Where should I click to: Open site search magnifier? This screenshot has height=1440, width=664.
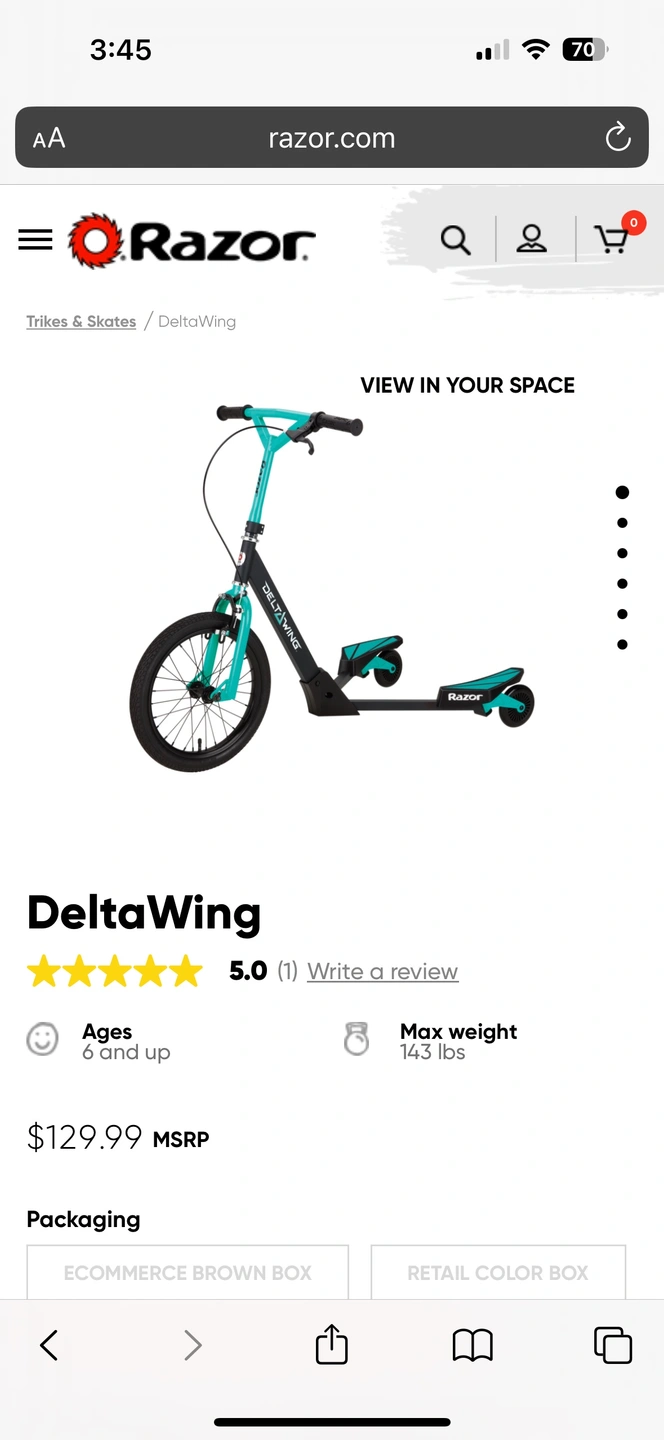(455, 240)
